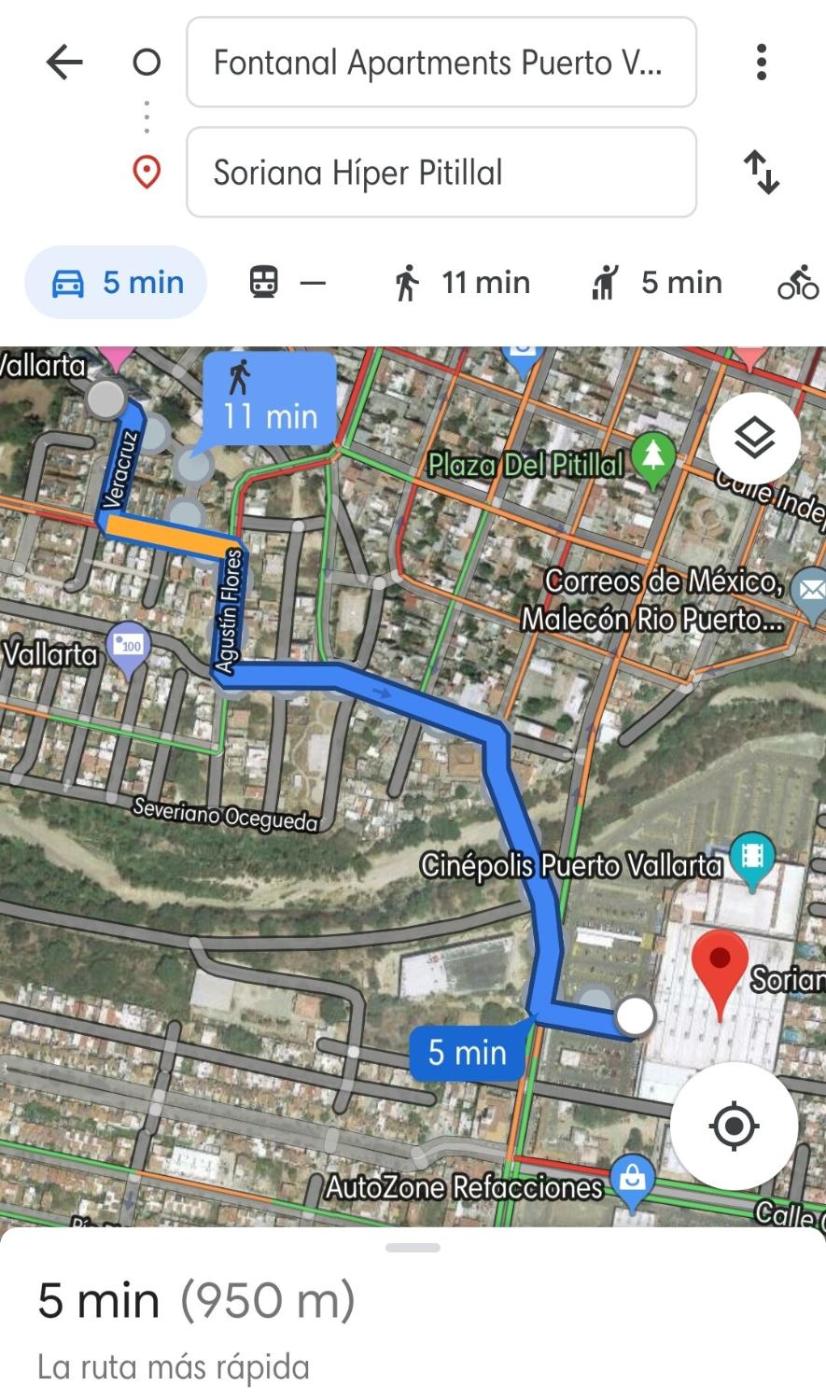Switch to public transit mode
The width and height of the screenshot is (826, 1400).
(287, 283)
